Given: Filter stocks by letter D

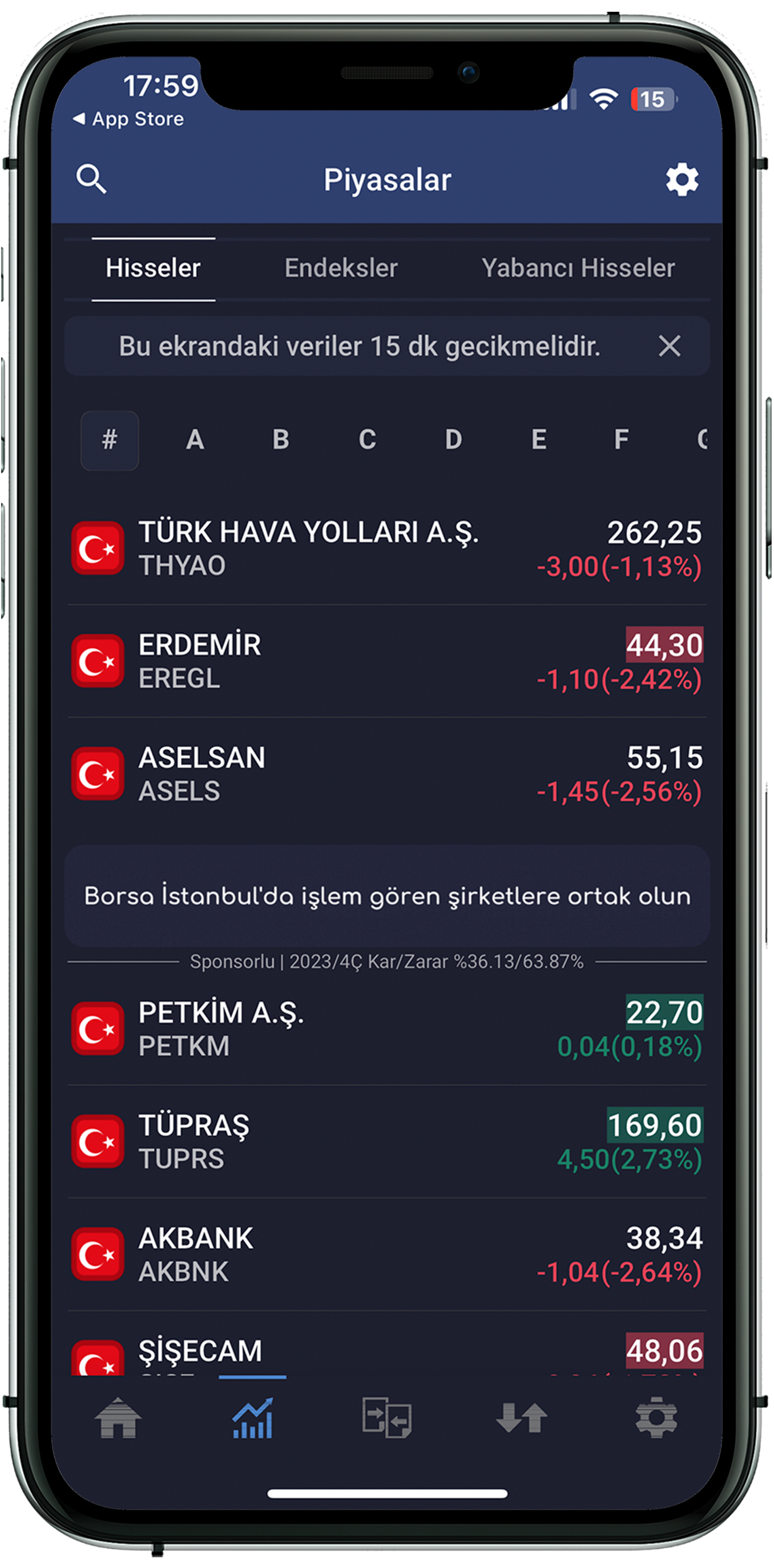Looking at the screenshot, I should 453,440.
